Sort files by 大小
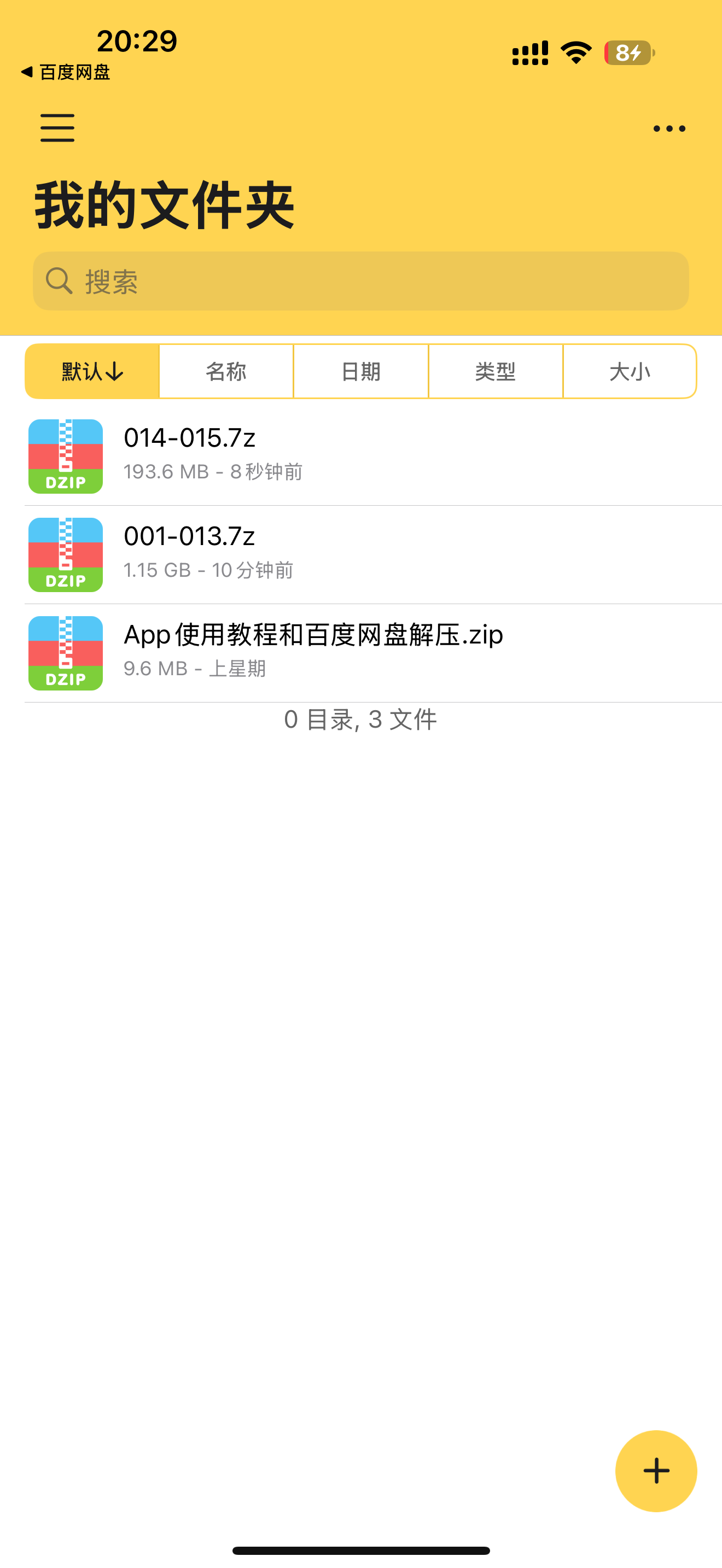This screenshot has width=722, height=1568. pos(630,371)
